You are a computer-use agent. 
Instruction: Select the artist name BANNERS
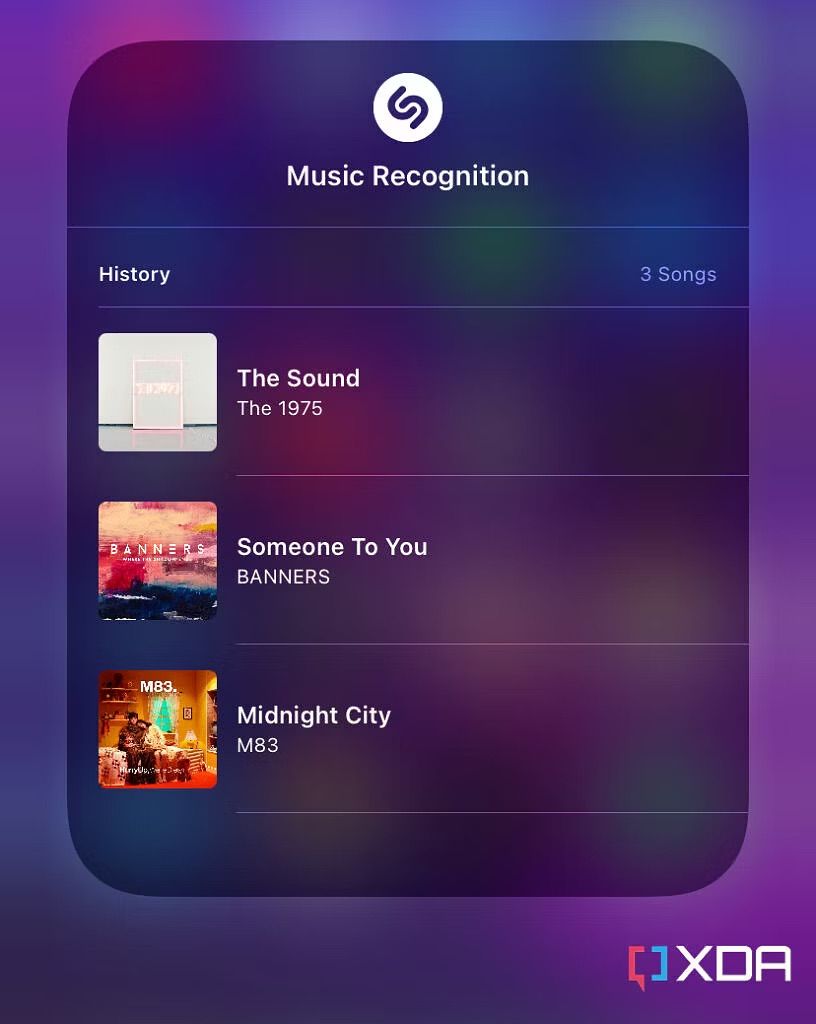click(x=284, y=577)
